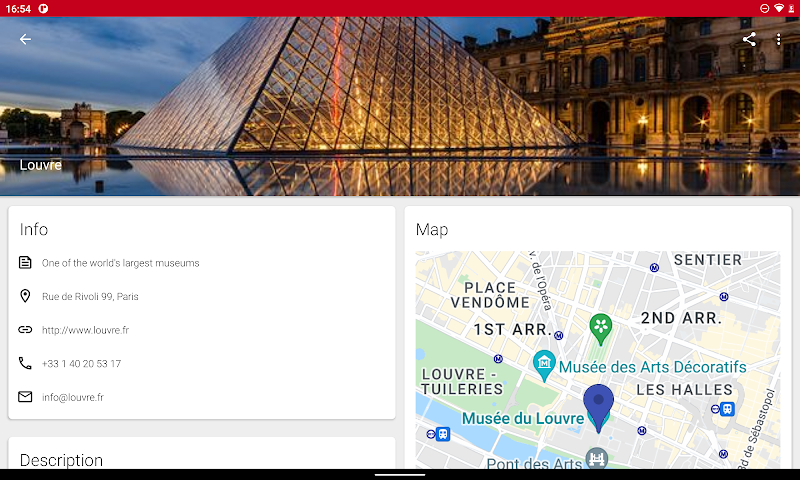Image resolution: width=800 pixels, height=480 pixels.
Task: Email info@louvre.fr
Action: point(73,397)
